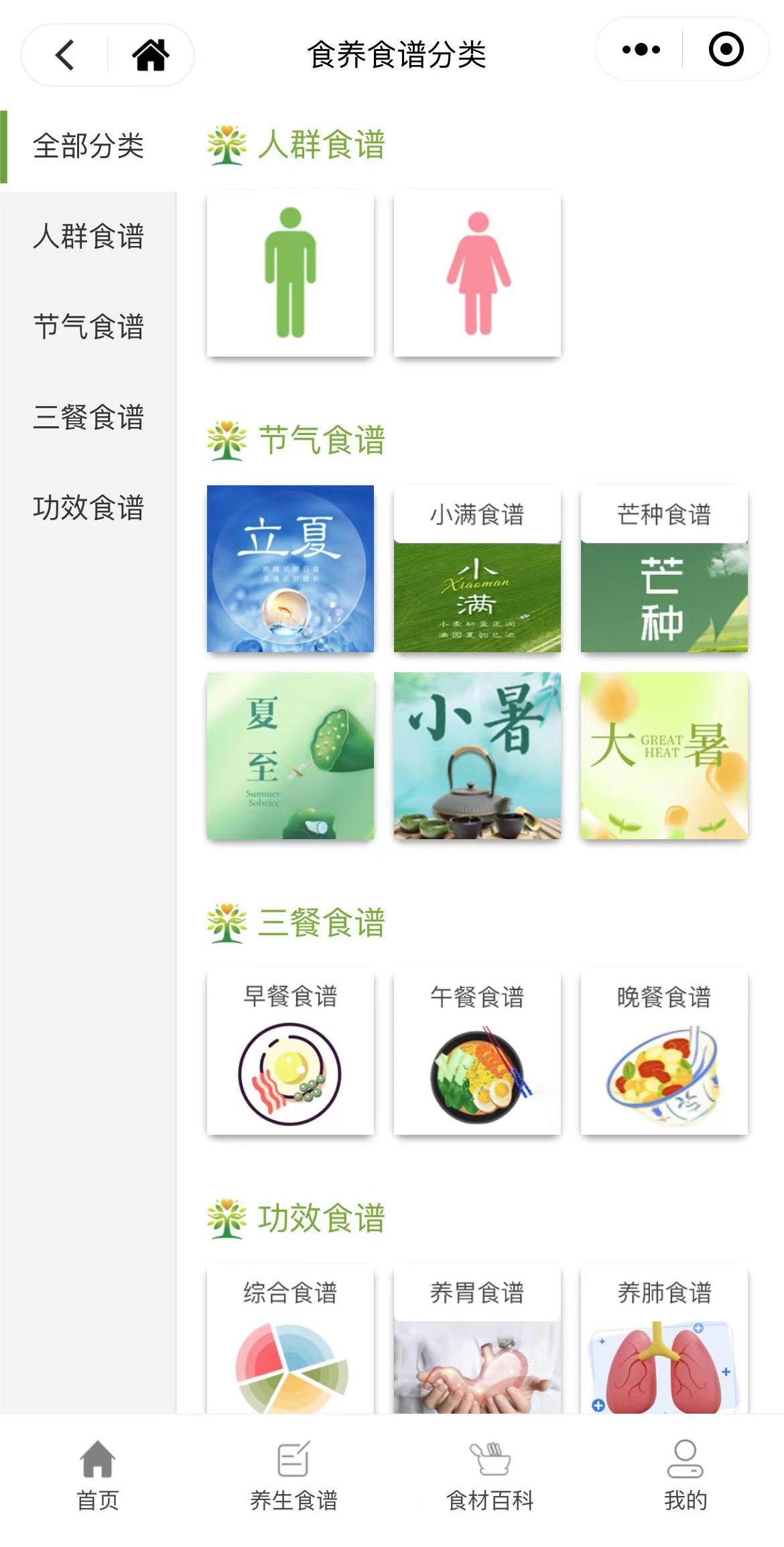
Task: Return to the mini program home
Action: click(150, 55)
